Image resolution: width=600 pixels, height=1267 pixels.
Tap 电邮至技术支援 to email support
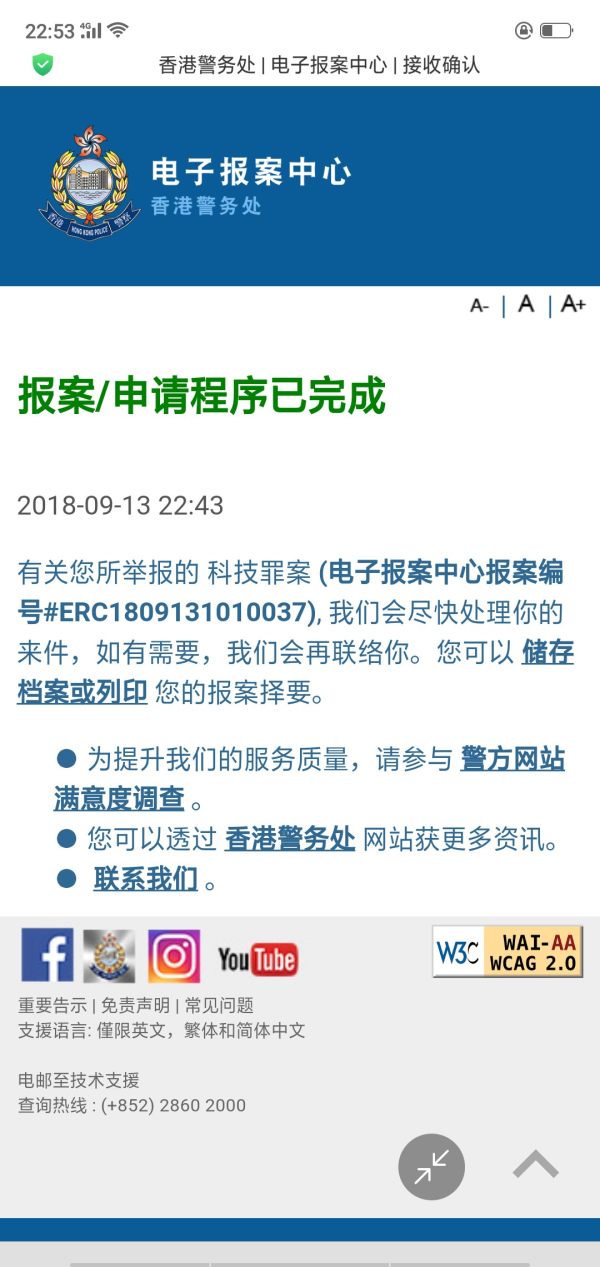(x=79, y=1080)
